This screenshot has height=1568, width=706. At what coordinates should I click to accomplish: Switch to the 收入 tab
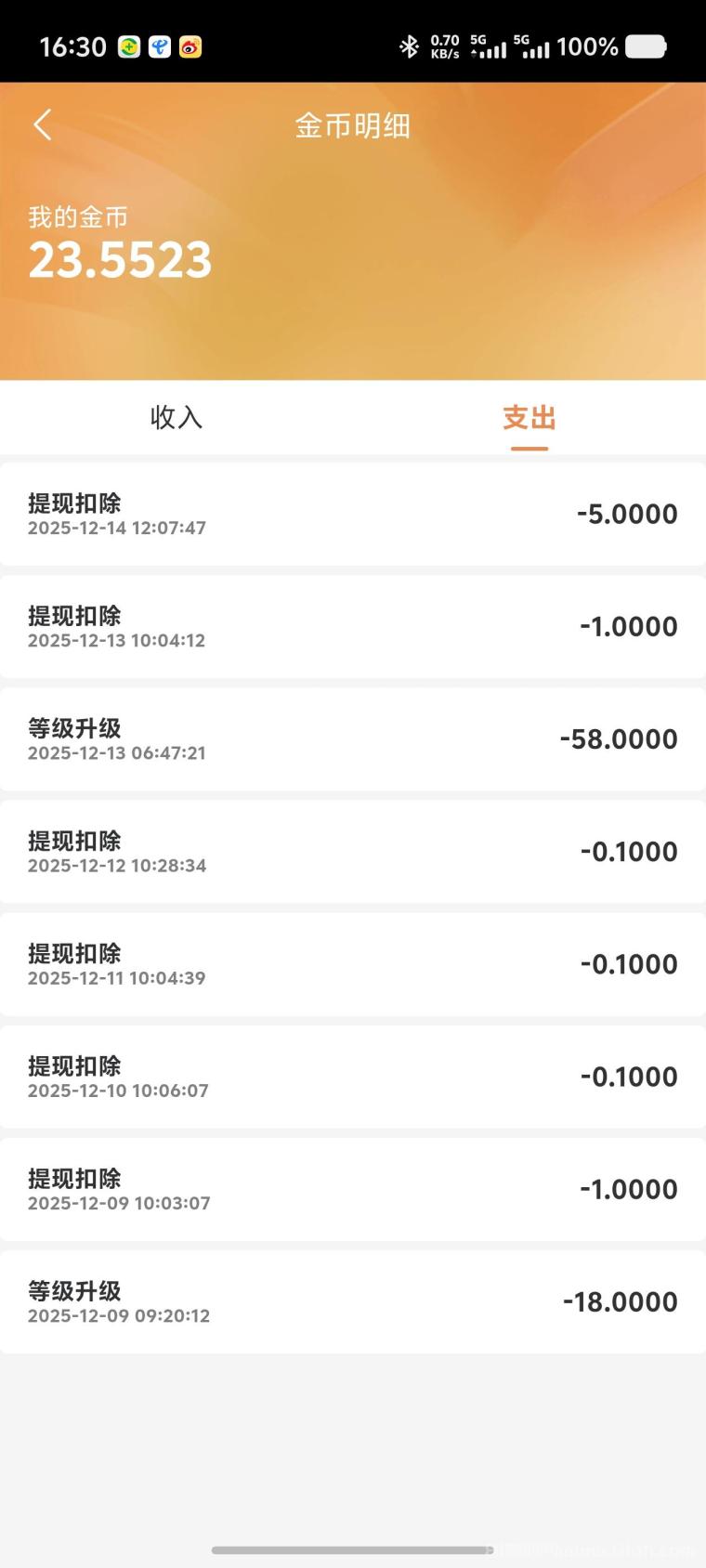tap(176, 418)
